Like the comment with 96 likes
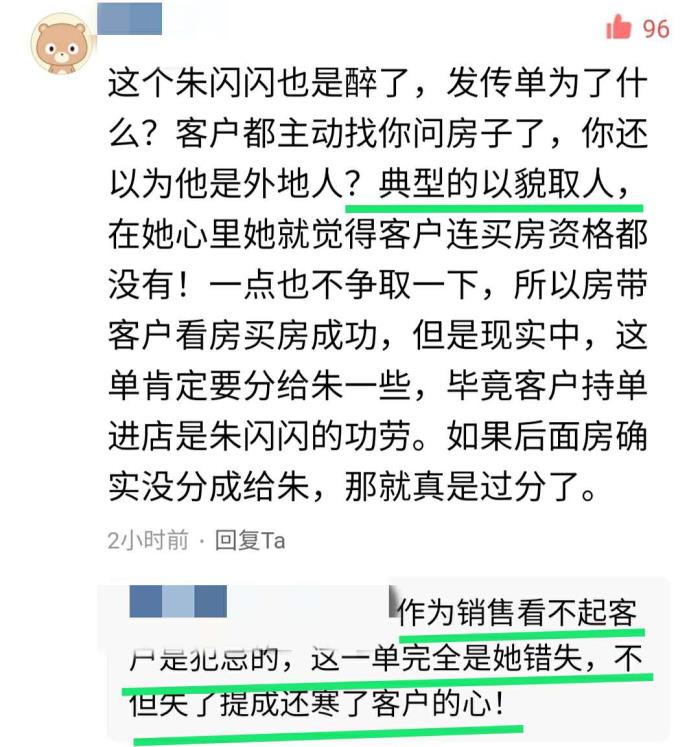 click(x=620, y=27)
